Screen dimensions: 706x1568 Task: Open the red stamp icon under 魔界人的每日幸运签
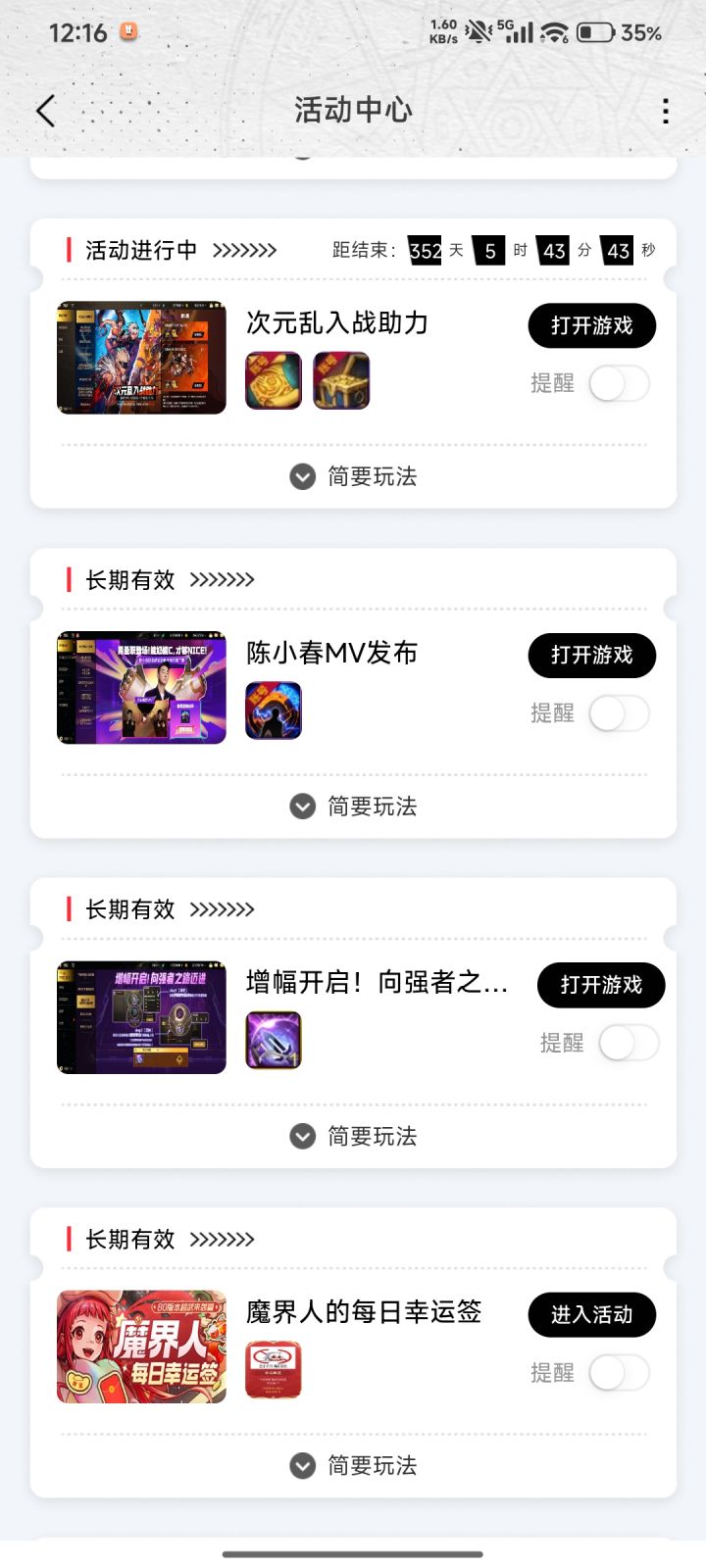coord(274,1370)
